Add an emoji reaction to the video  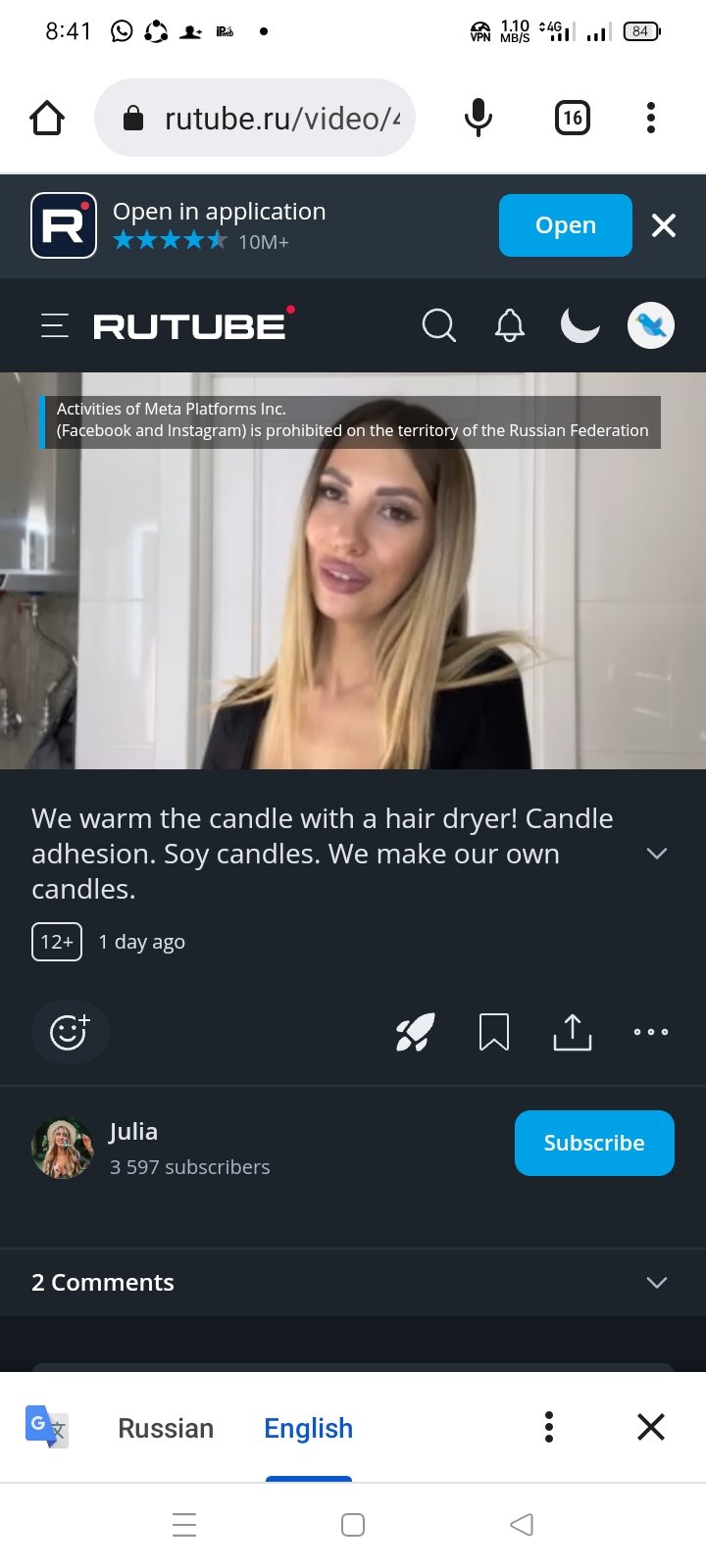(70, 1032)
